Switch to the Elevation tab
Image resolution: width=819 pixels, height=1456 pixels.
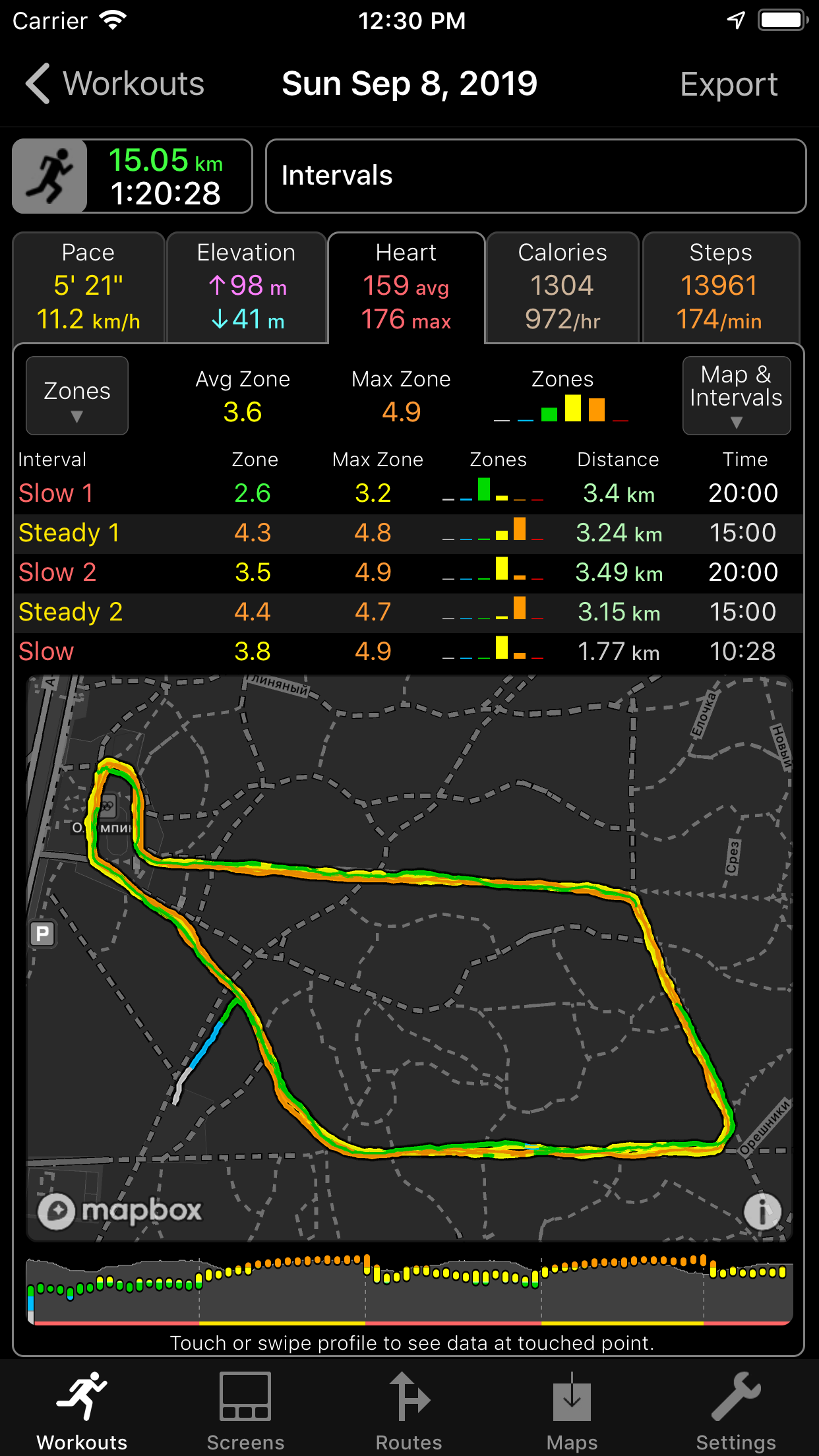tap(247, 287)
